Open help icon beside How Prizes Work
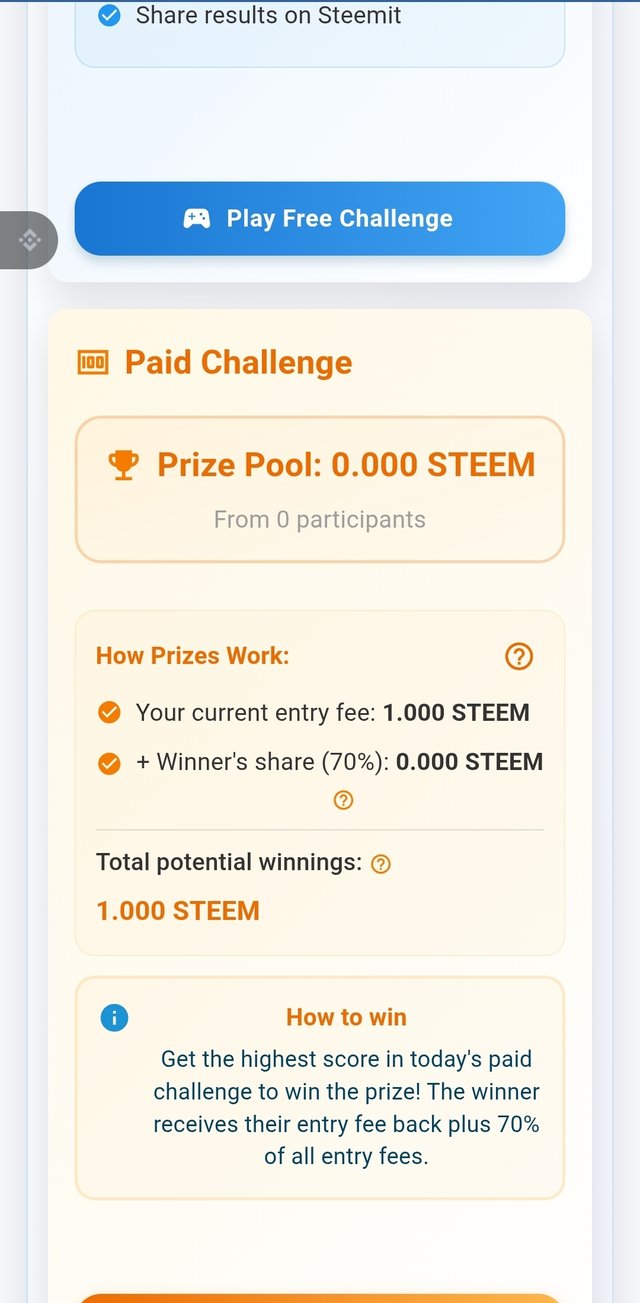 (x=519, y=657)
